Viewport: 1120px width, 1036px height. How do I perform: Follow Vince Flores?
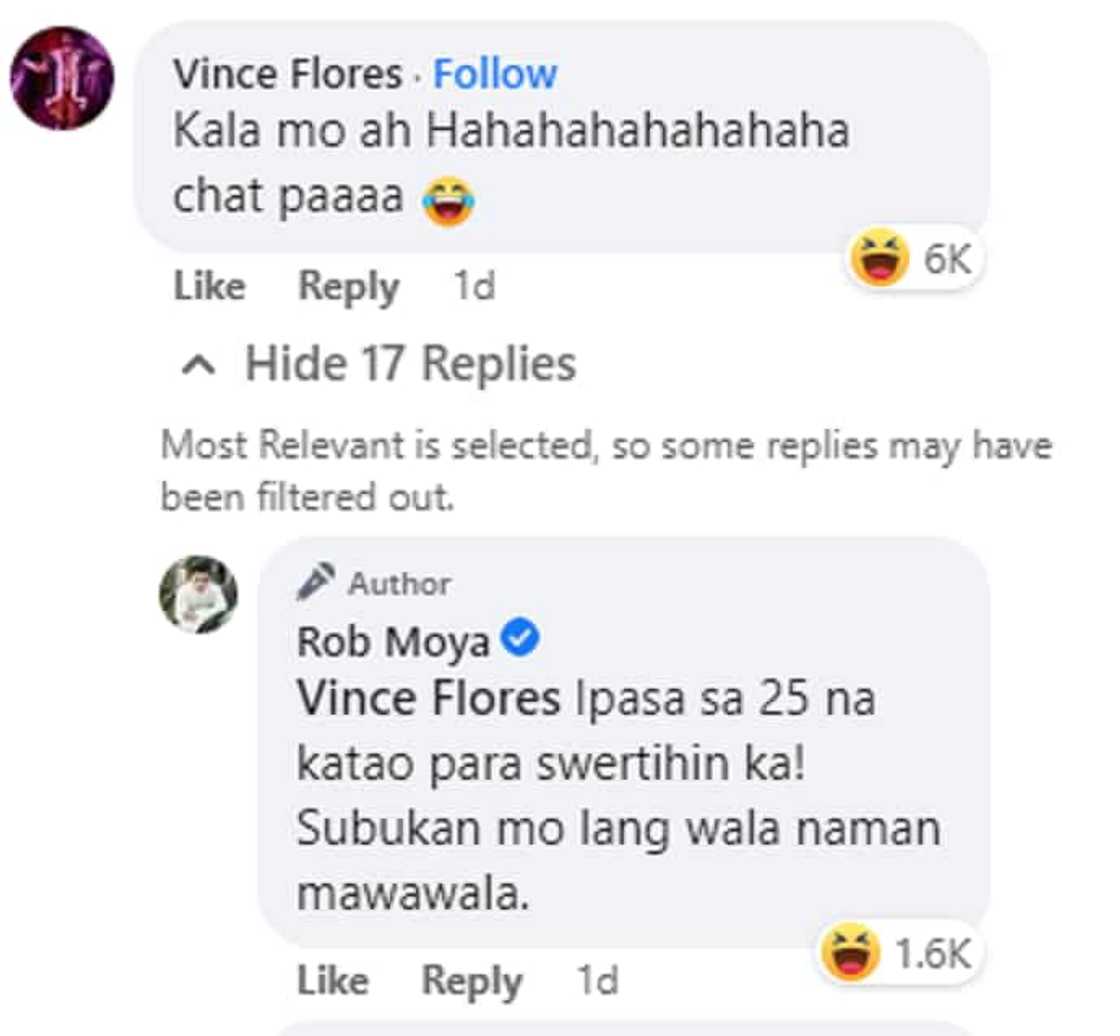point(494,74)
